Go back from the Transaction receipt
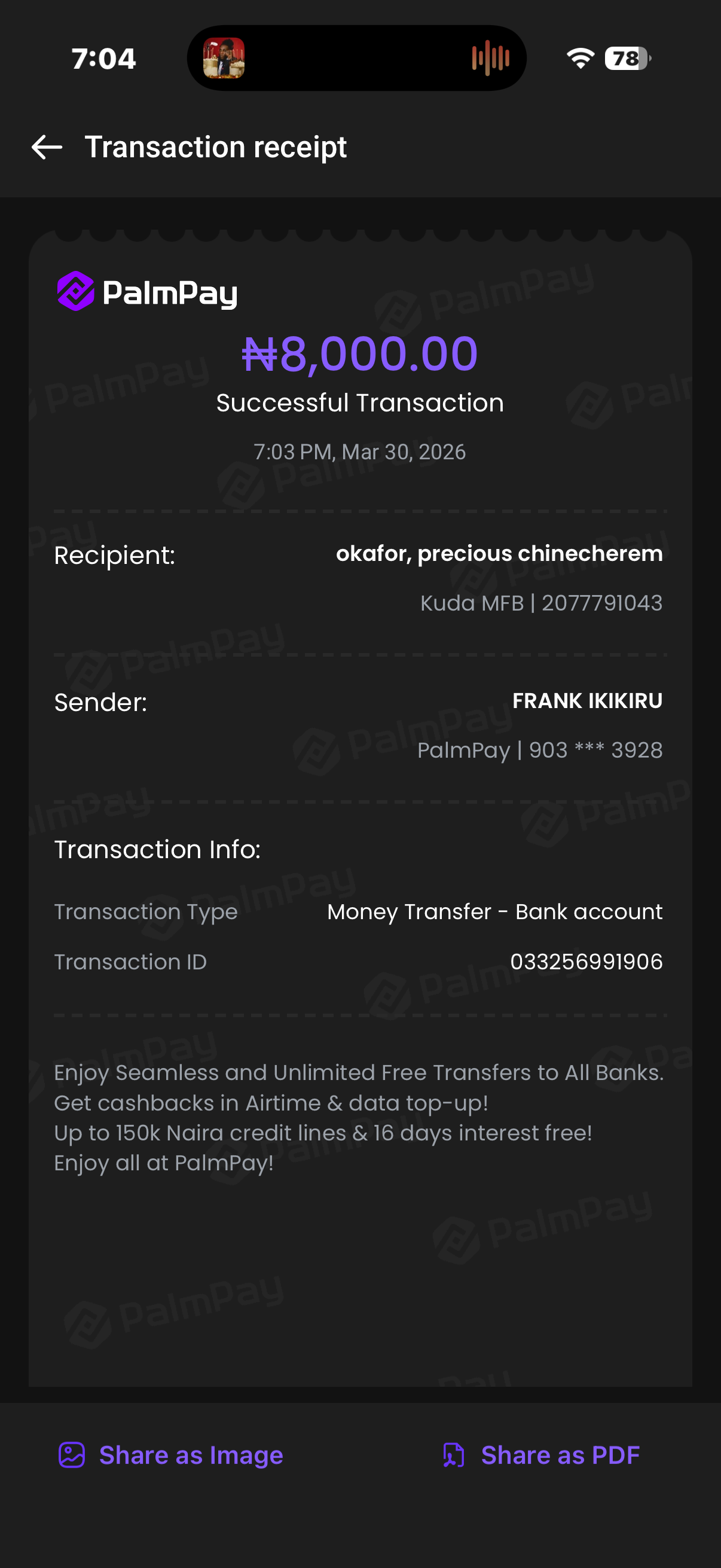 (47, 147)
